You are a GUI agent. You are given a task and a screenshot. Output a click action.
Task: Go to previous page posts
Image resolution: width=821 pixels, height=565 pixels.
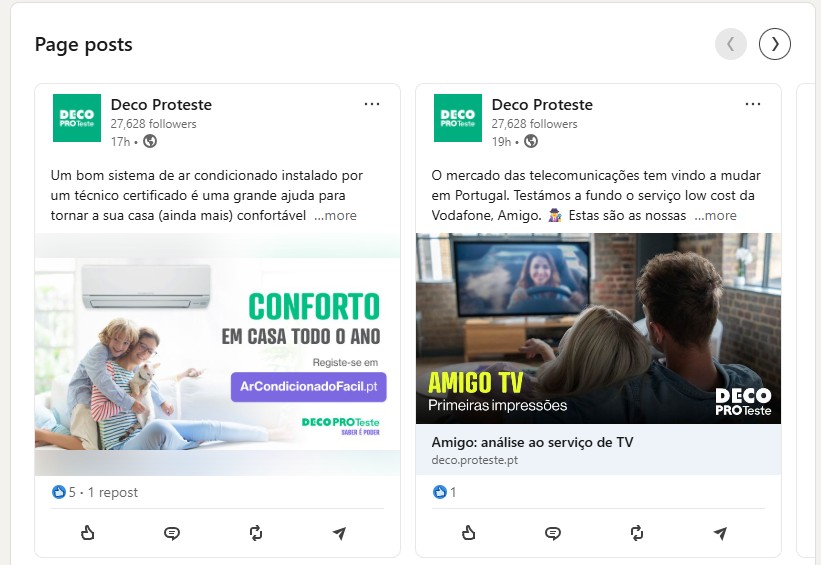coord(731,44)
